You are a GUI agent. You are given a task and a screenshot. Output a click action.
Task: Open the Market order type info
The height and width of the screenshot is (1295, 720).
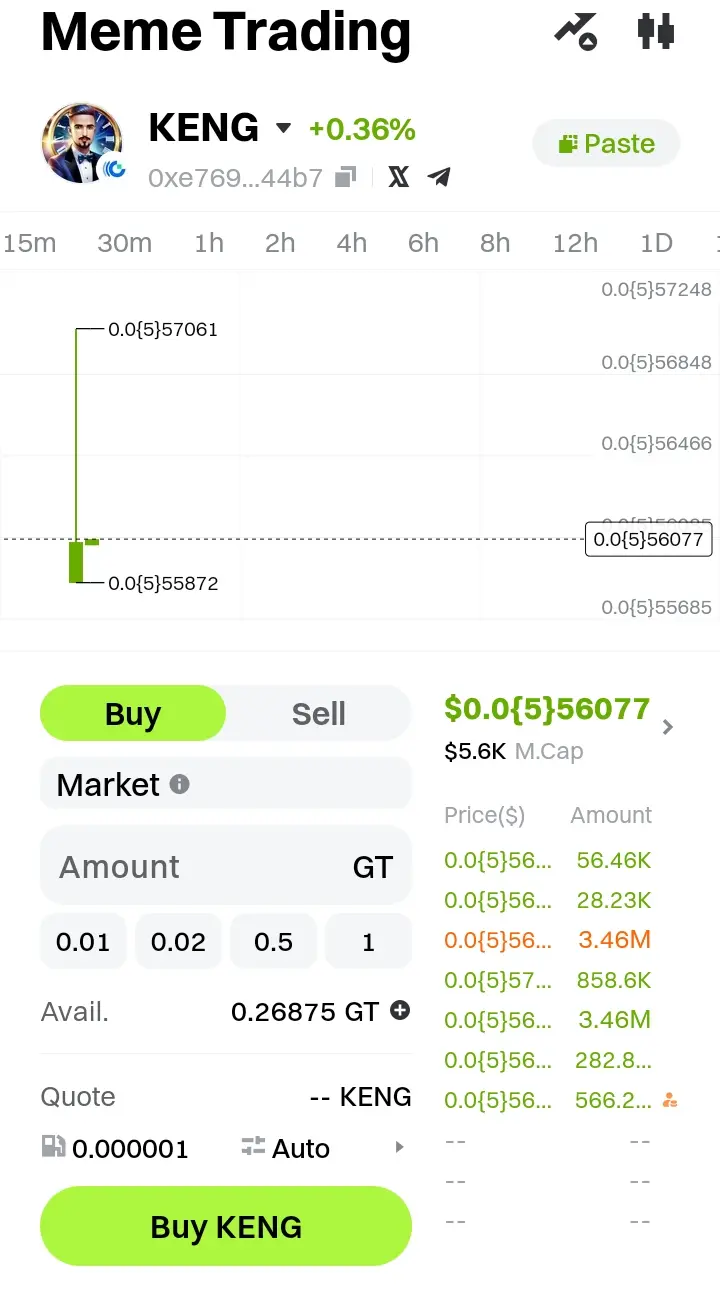tap(179, 784)
